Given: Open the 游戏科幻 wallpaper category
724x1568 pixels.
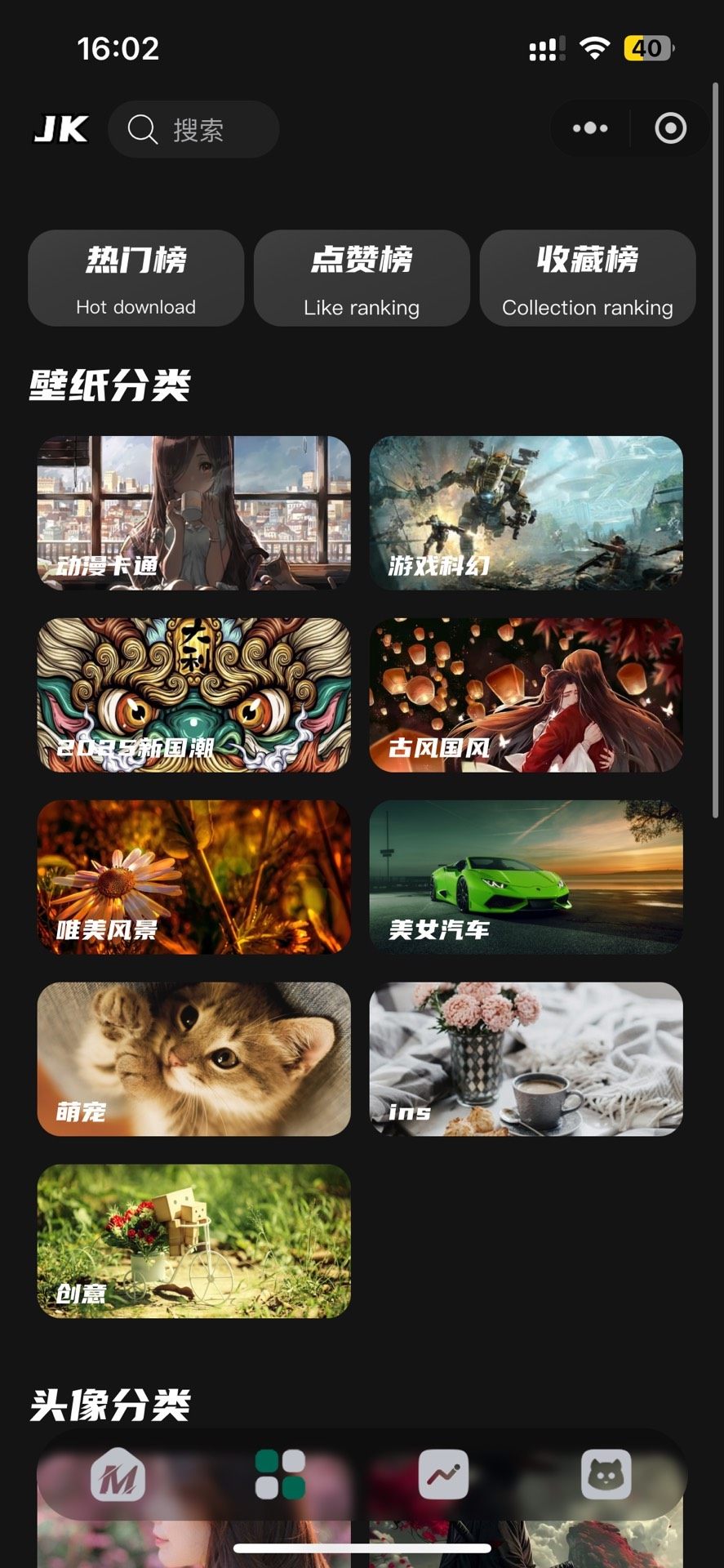Looking at the screenshot, I should coord(526,512).
